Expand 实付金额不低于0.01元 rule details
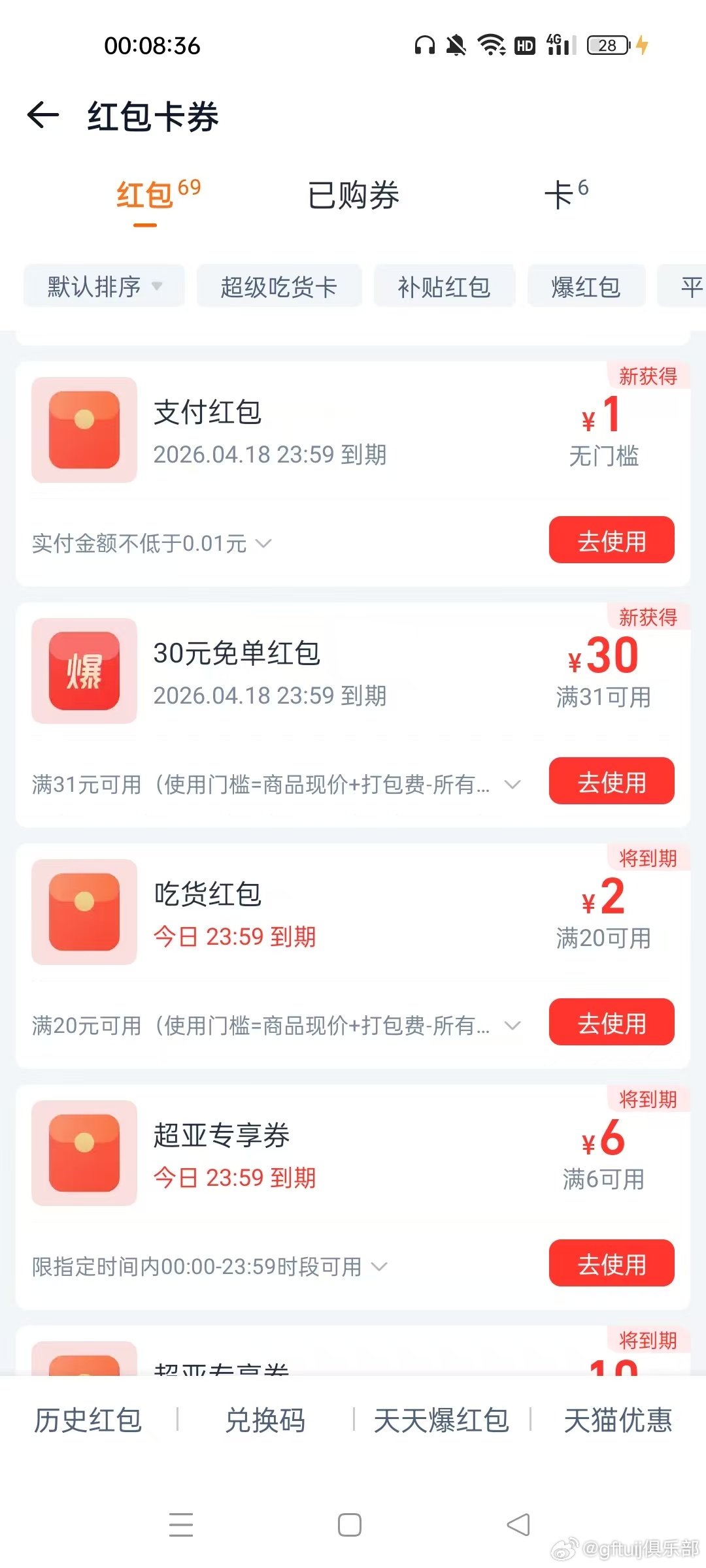Screen dimensions: 706x1568 [263, 544]
